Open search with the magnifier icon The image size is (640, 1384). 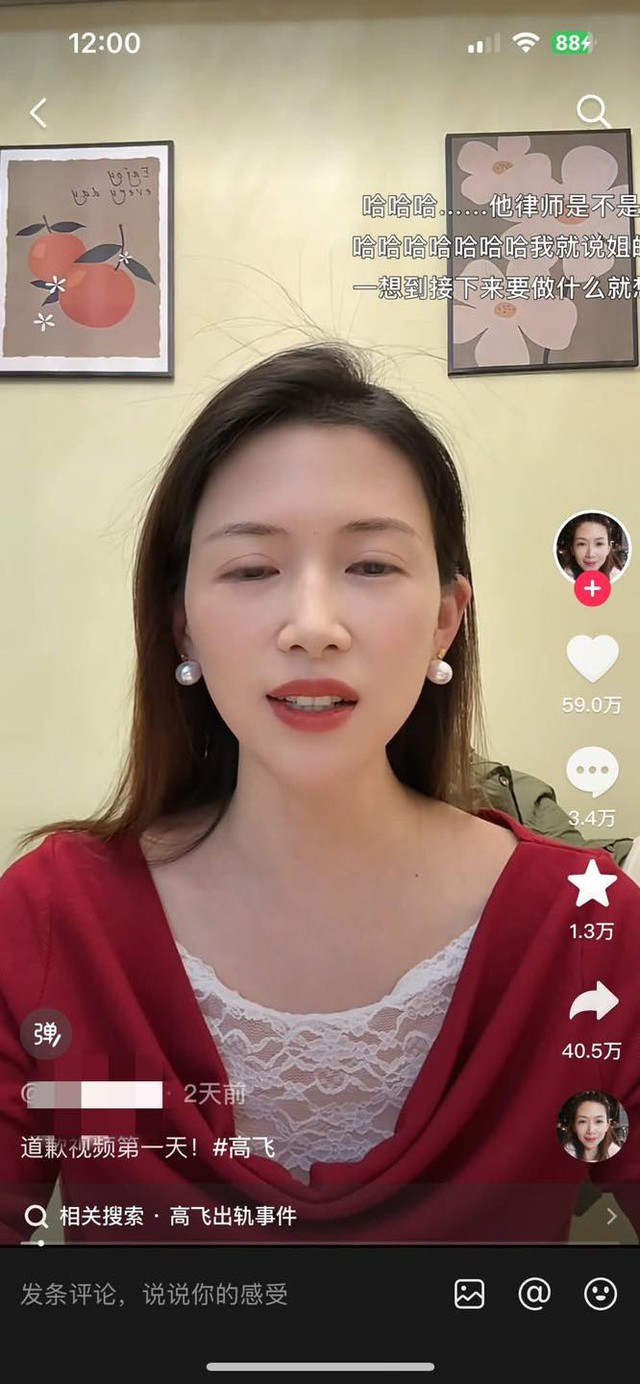coord(593,112)
